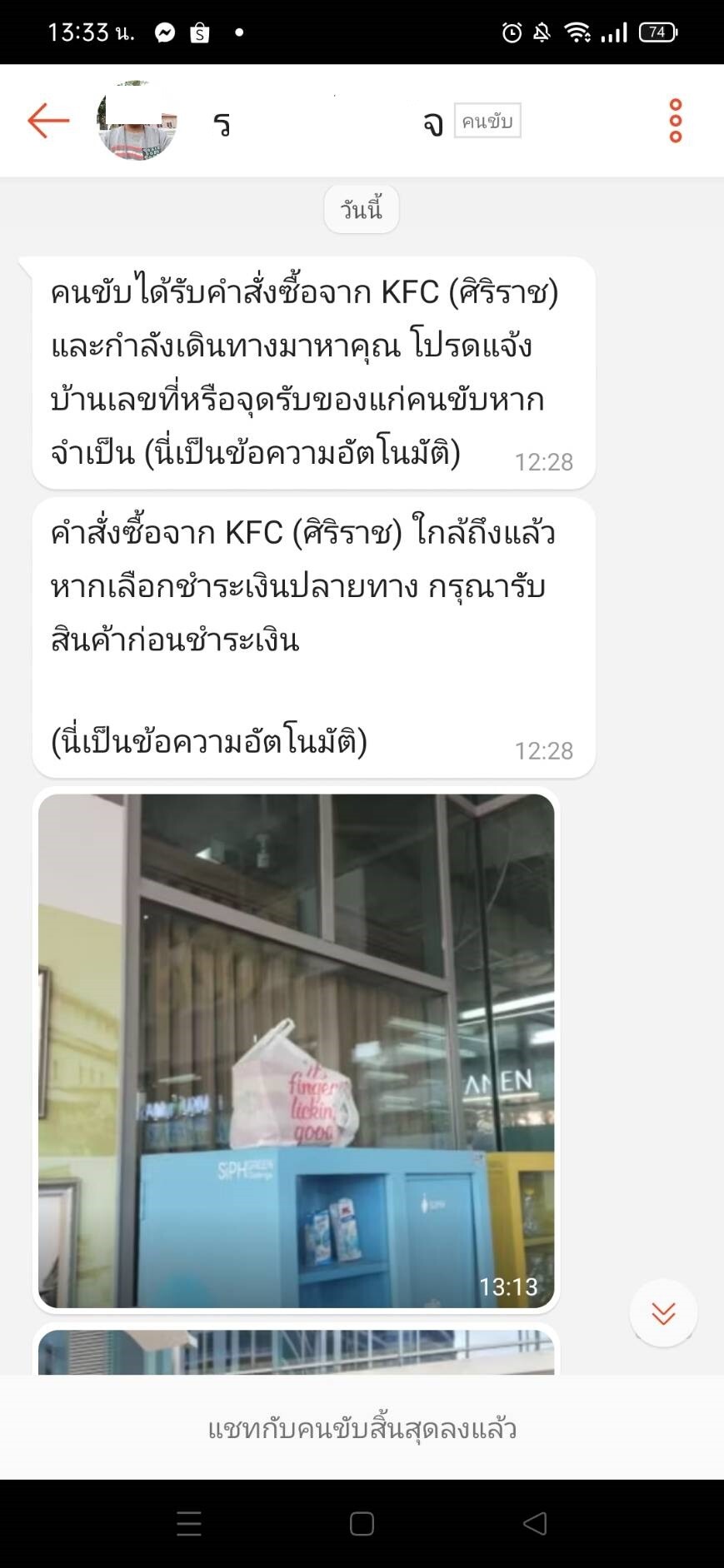
Task: Open the KFC bag delivery photo
Action: [296, 1050]
